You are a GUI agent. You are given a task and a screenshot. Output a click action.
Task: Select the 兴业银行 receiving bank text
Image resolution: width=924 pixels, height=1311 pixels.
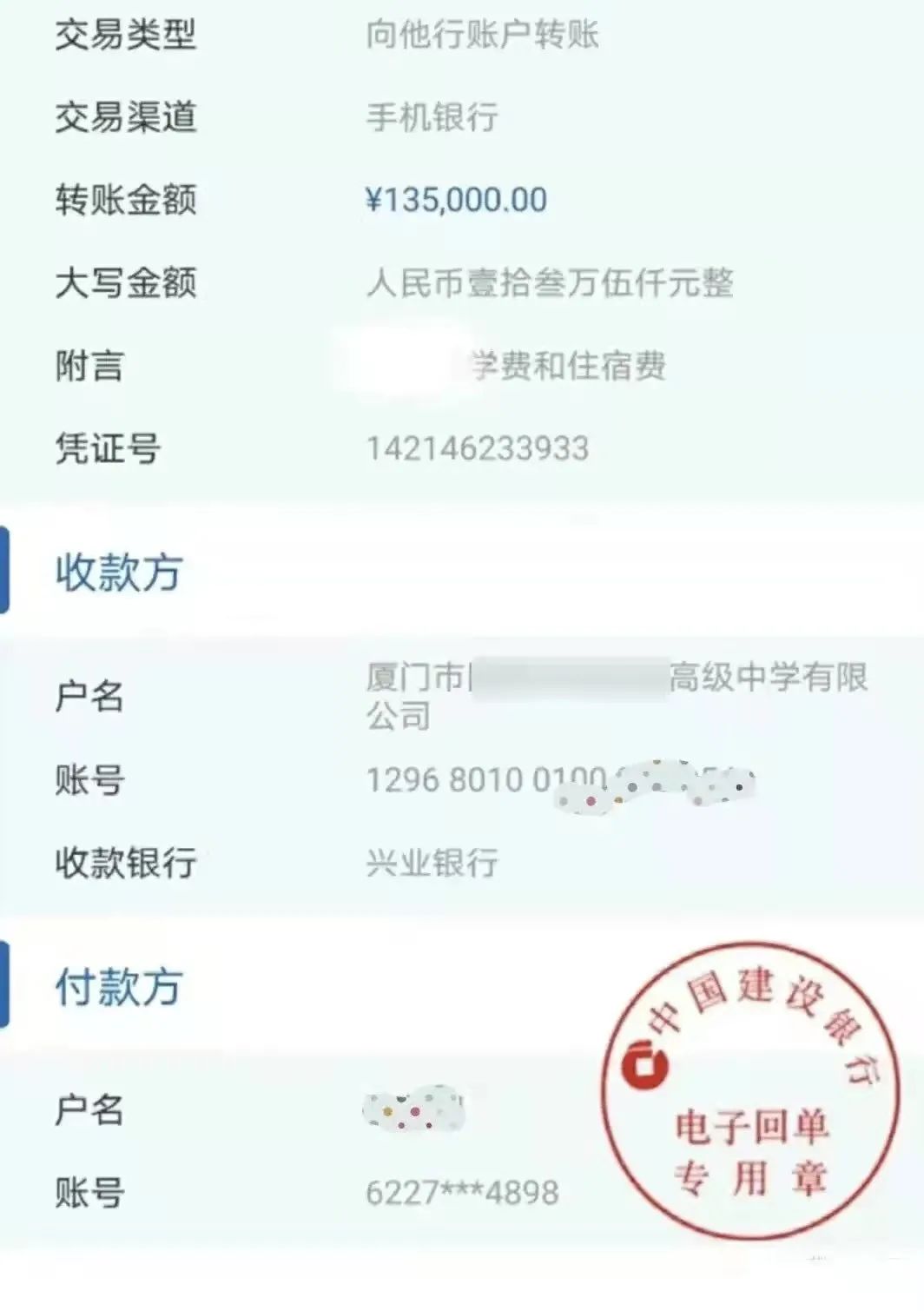pyautogui.click(x=432, y=863)
